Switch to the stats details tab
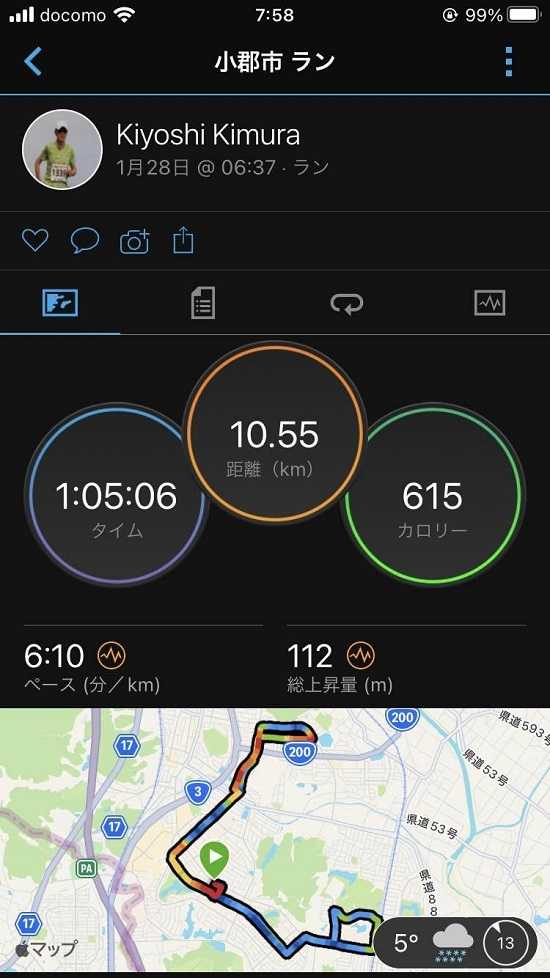 [203, 303]
